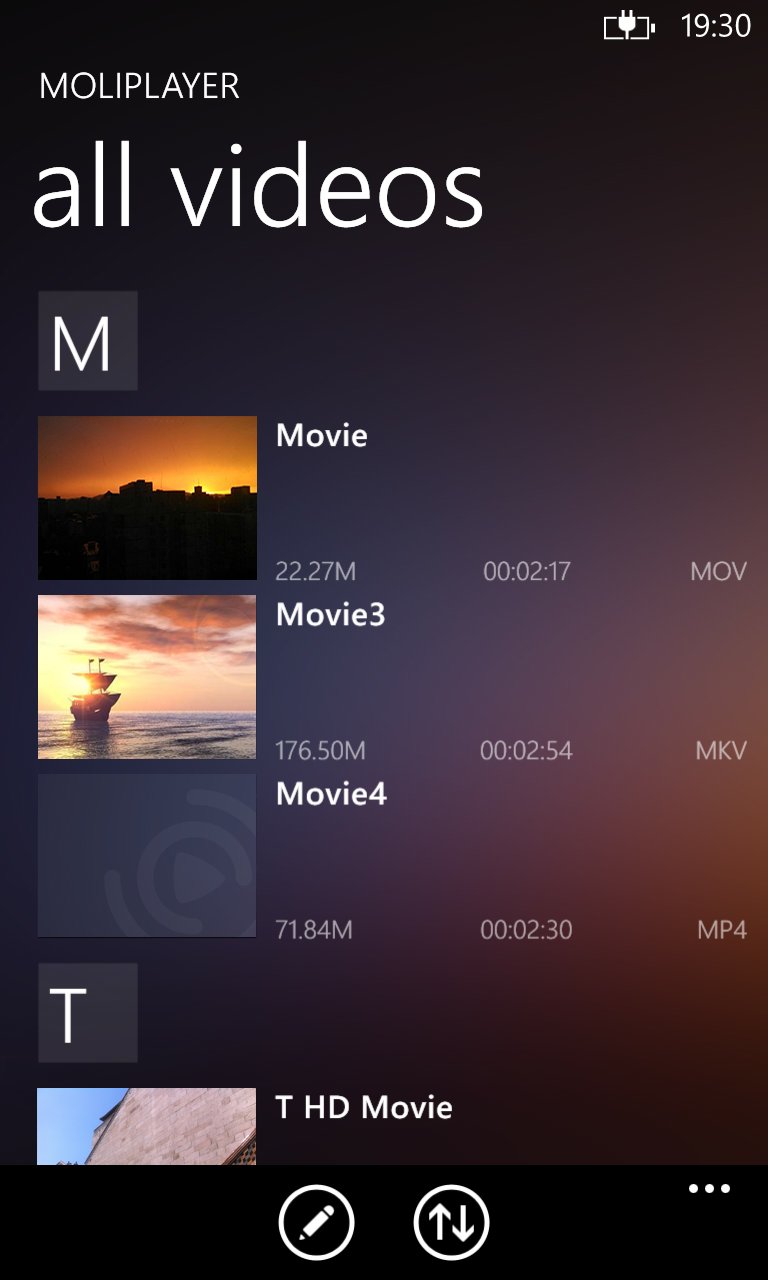Tap the edit pencil icon

[316, 1221]
